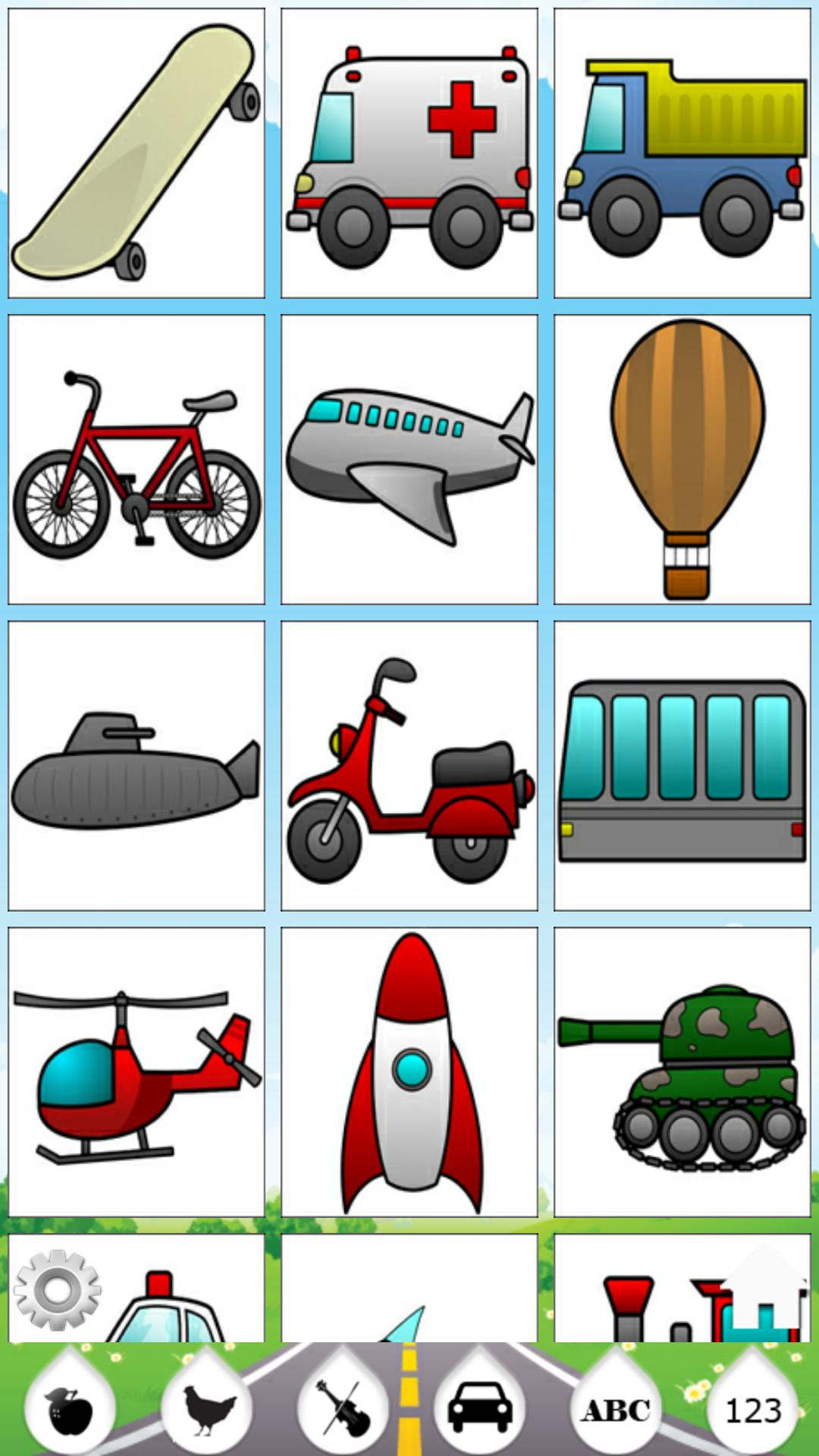Switch to the animals category (chicken)

(x=206, y=1409)
